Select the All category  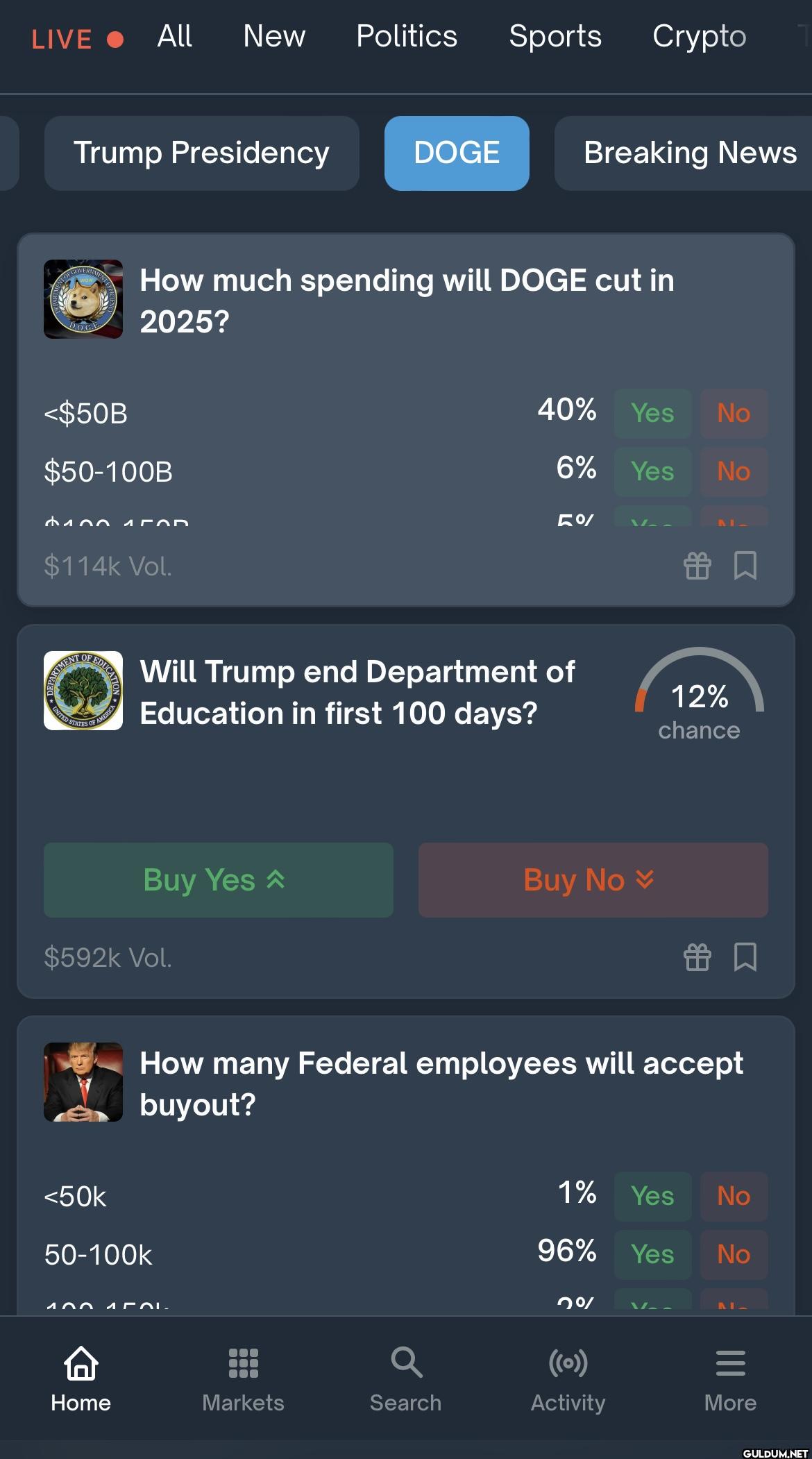tap(174, 36)
